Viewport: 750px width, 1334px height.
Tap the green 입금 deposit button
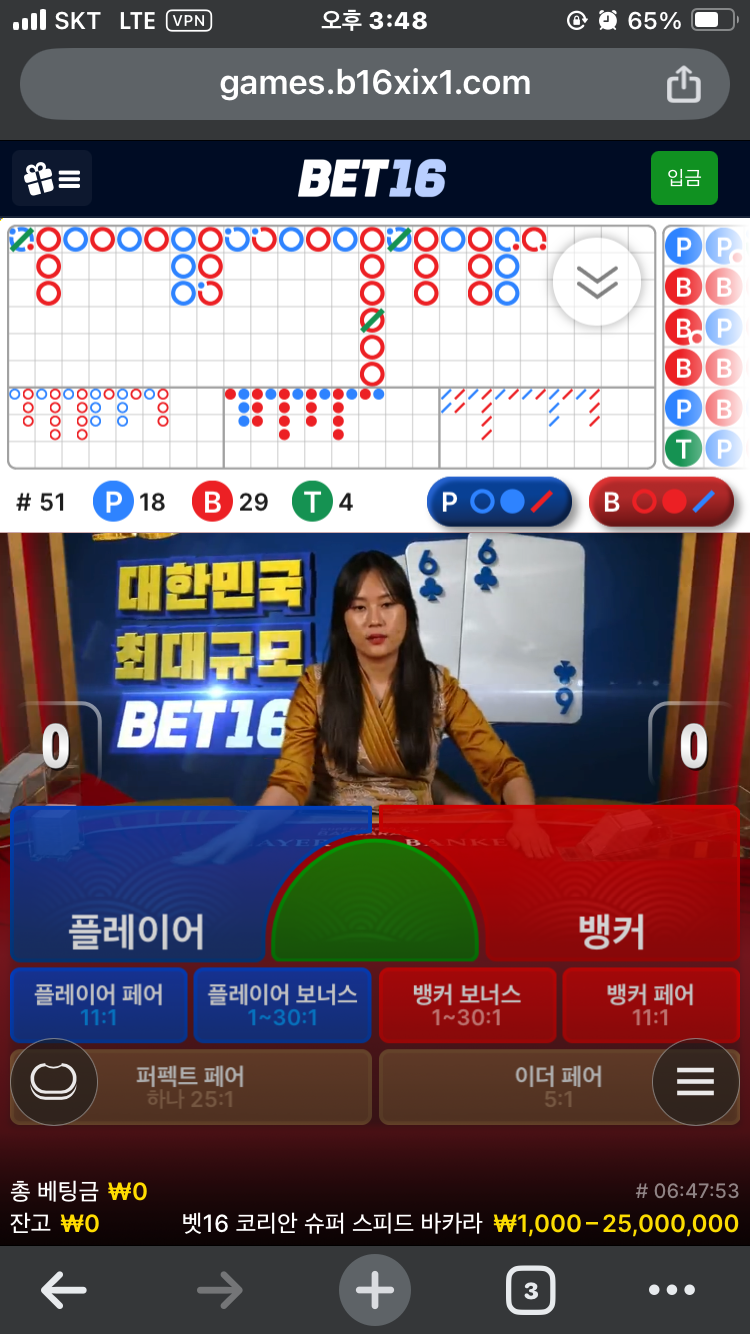[684, 179]
